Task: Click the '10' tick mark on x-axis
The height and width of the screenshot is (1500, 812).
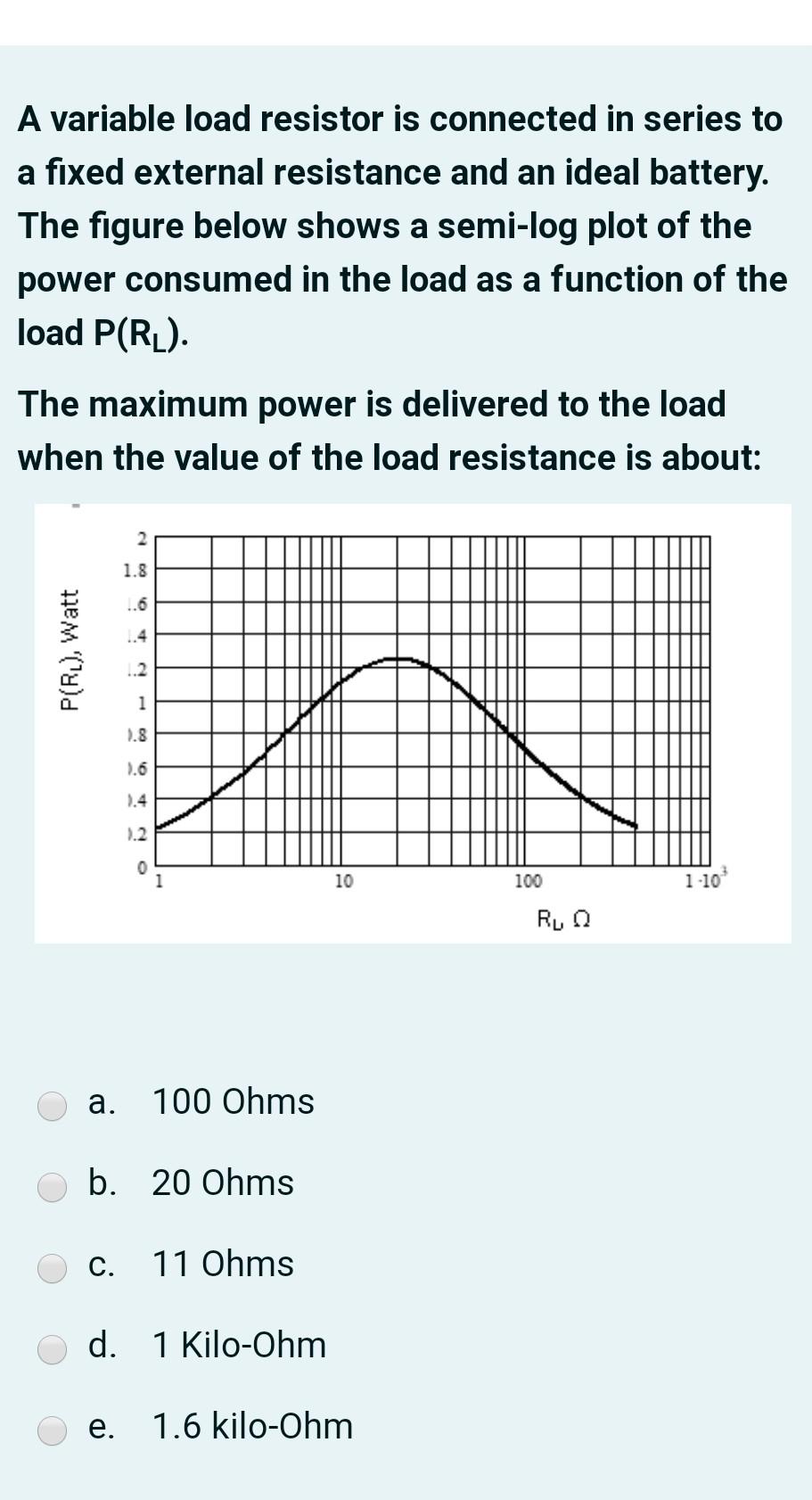Action: pyautogui.click(x=343, y=882)
